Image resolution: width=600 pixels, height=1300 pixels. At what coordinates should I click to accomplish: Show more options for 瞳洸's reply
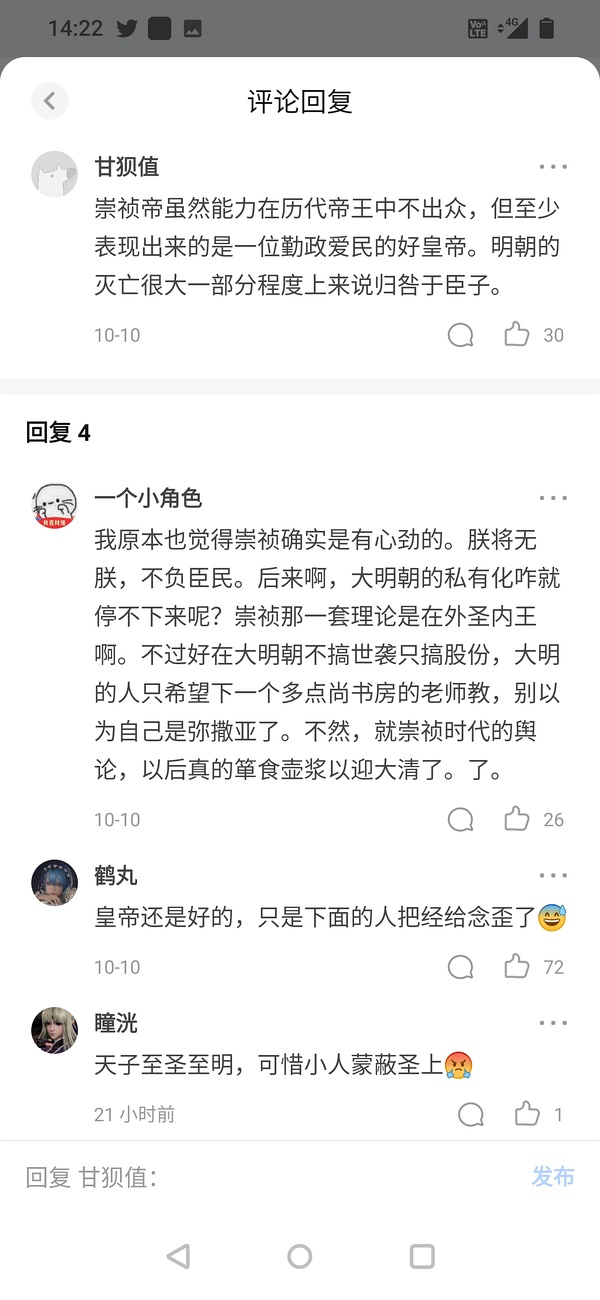point(553,1023)
